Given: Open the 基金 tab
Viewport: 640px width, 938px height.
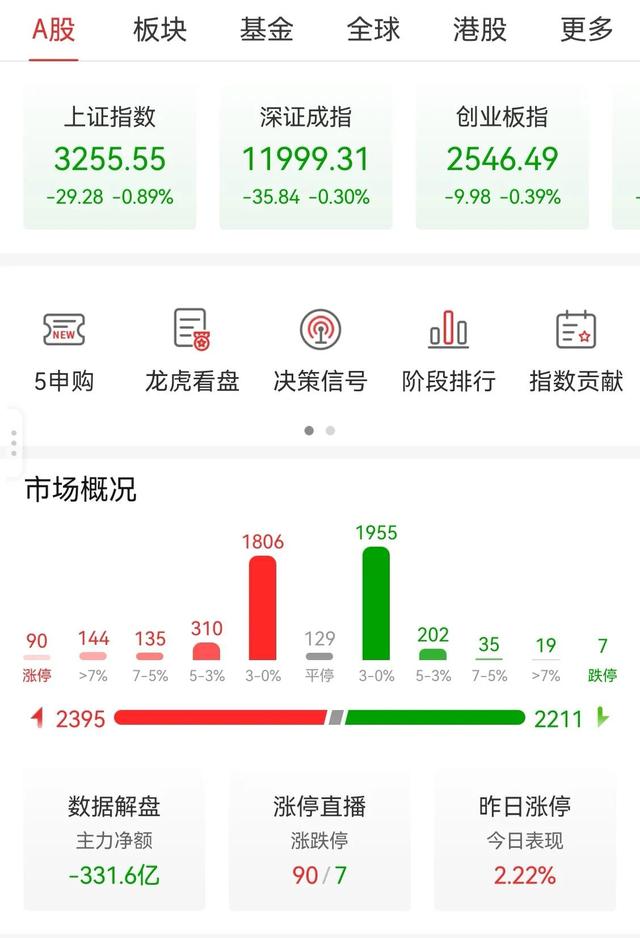Looking at the screenshot, I should (266, 30).
